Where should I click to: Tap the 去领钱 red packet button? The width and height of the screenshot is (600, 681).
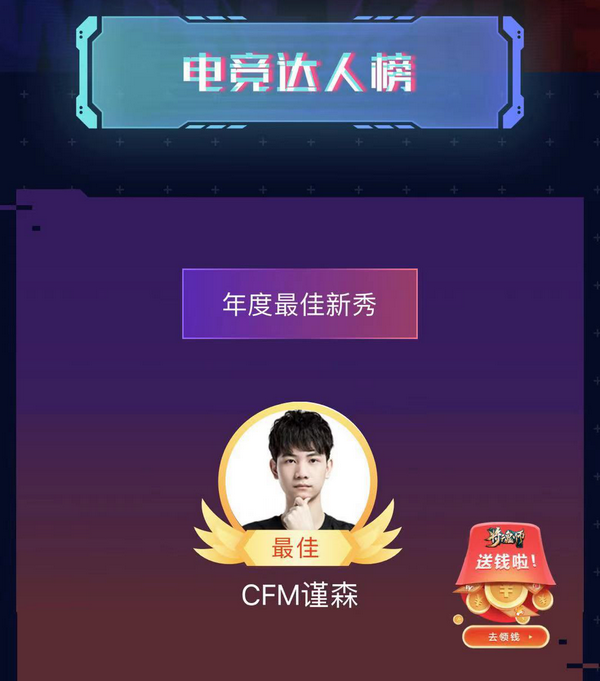tap(506, 635)
